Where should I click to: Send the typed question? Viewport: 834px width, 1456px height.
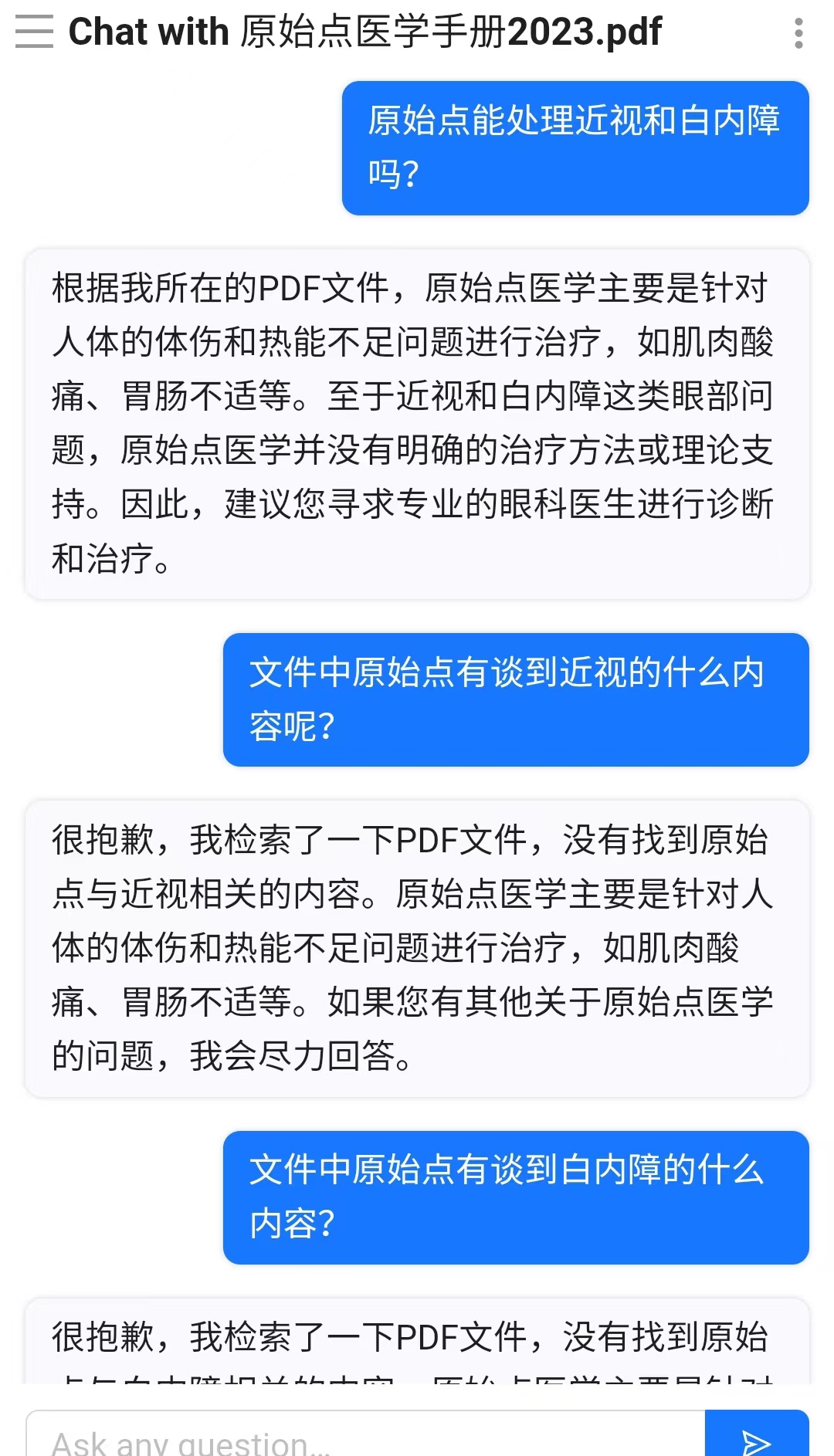click(756, 1438)
